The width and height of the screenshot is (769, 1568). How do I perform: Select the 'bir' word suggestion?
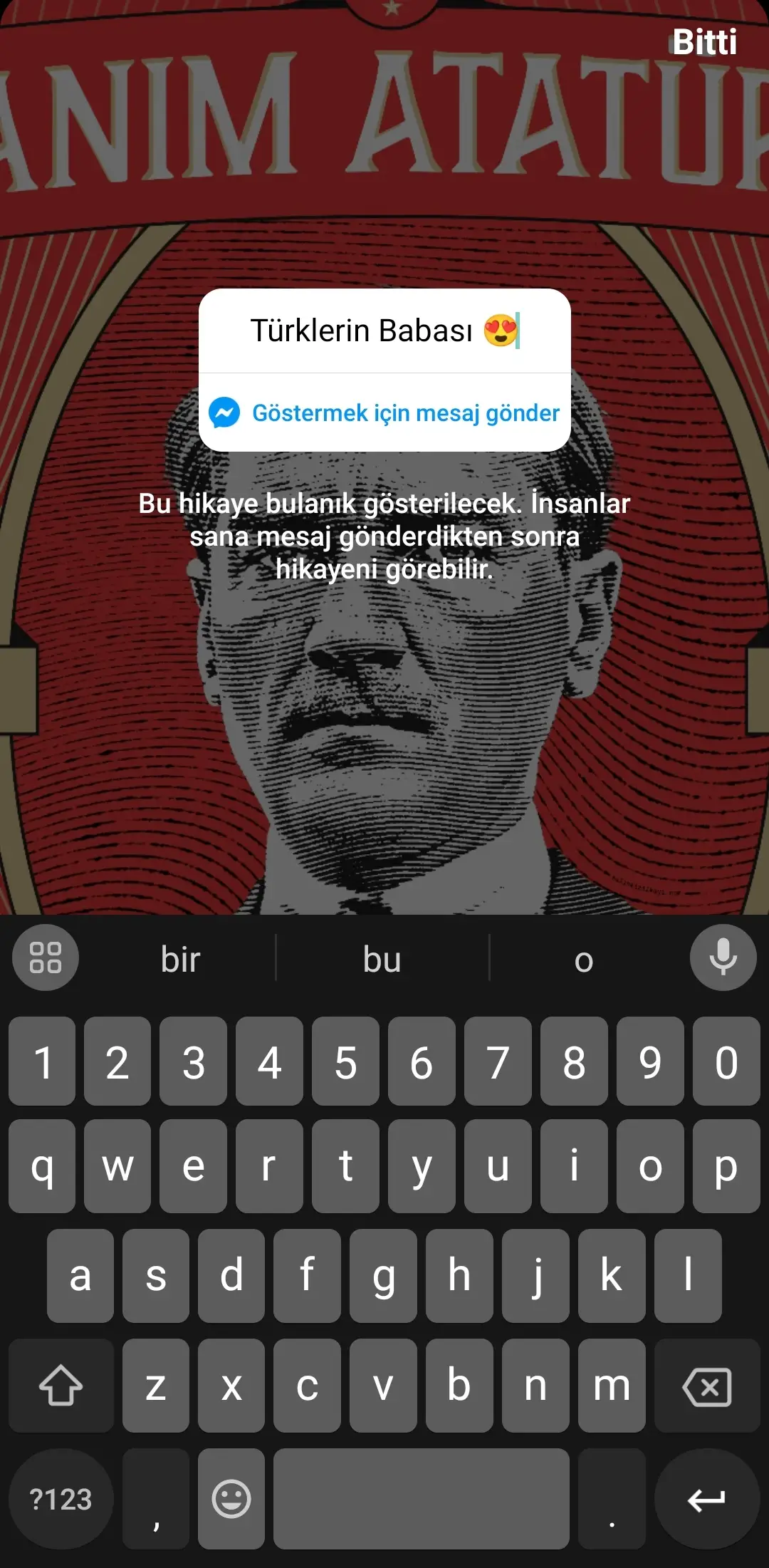click(x=180, y=959)
